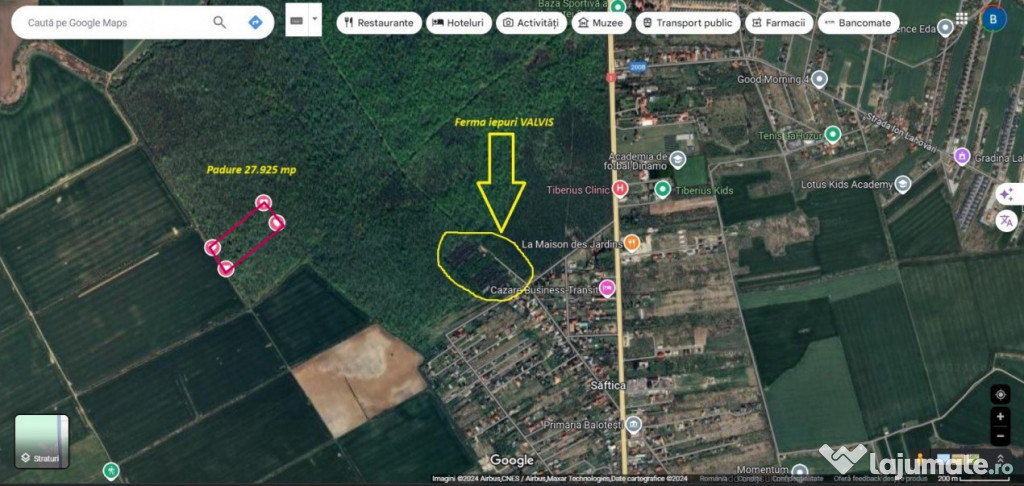Show Muzee on the map
This screenshot has height=486, width=1024.
pyautogui.click(x=602, y=23)
